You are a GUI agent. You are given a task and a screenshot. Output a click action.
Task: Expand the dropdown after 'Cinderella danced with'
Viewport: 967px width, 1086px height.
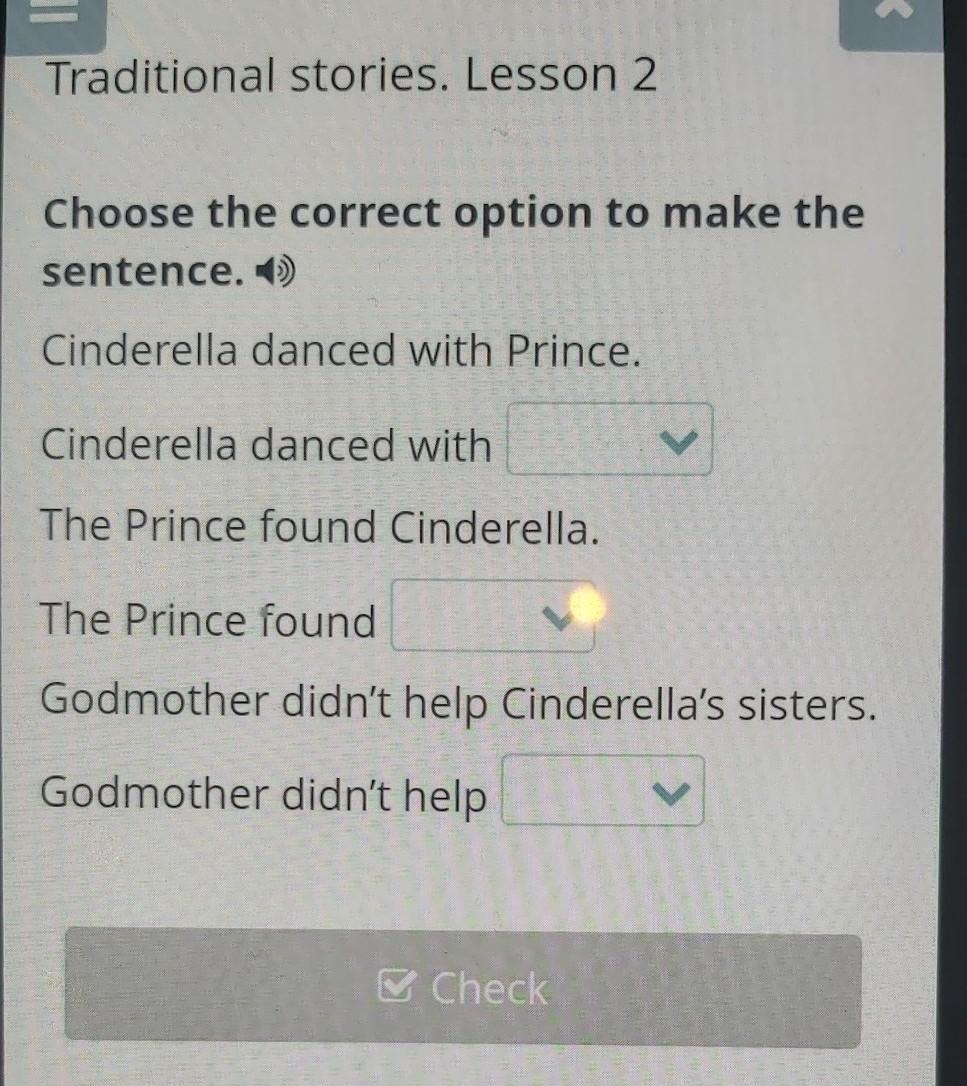(610, 440)
